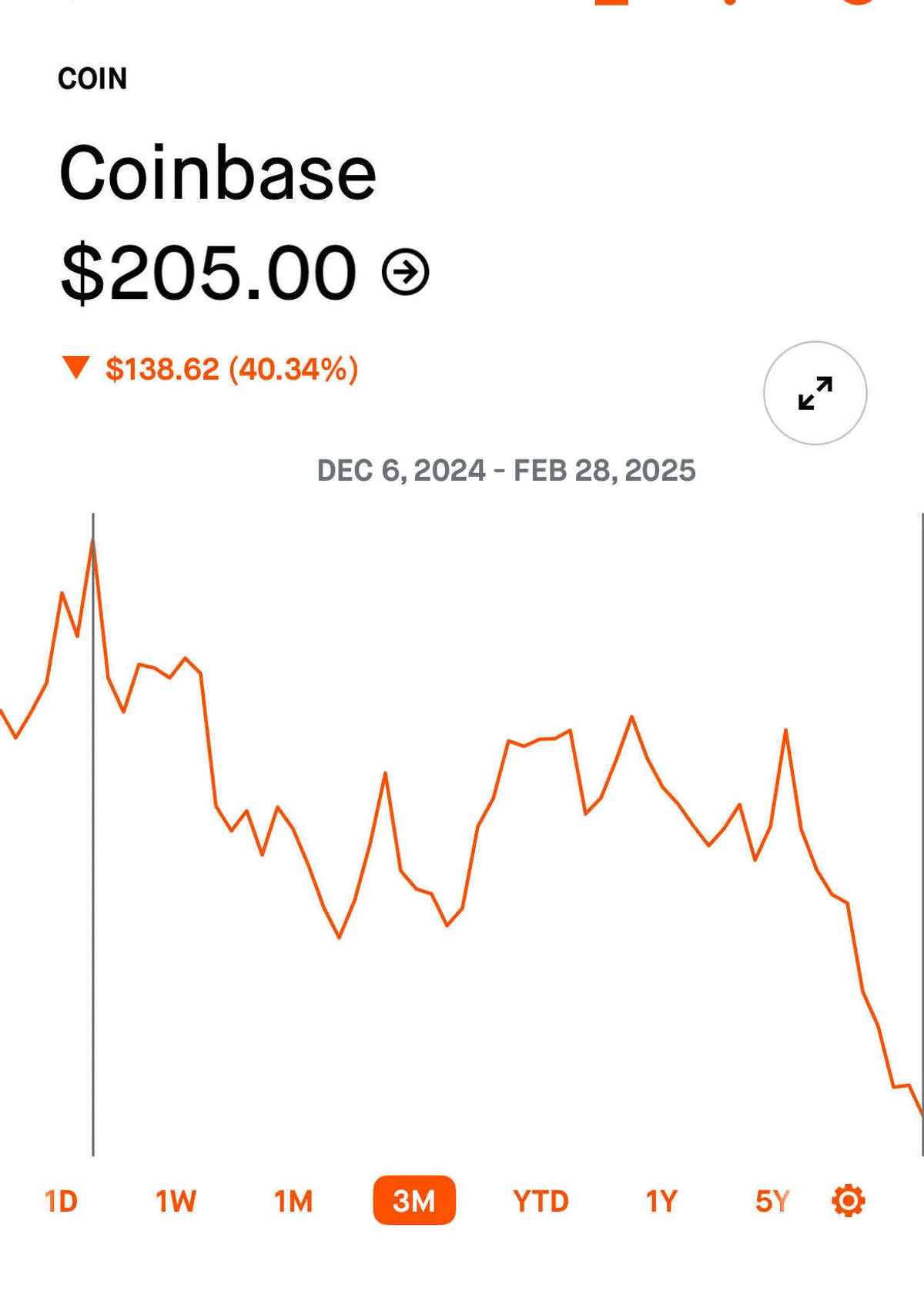924x1295 pixels.
Task: Select the 5Y chart range
Action: pos(772,1201)
